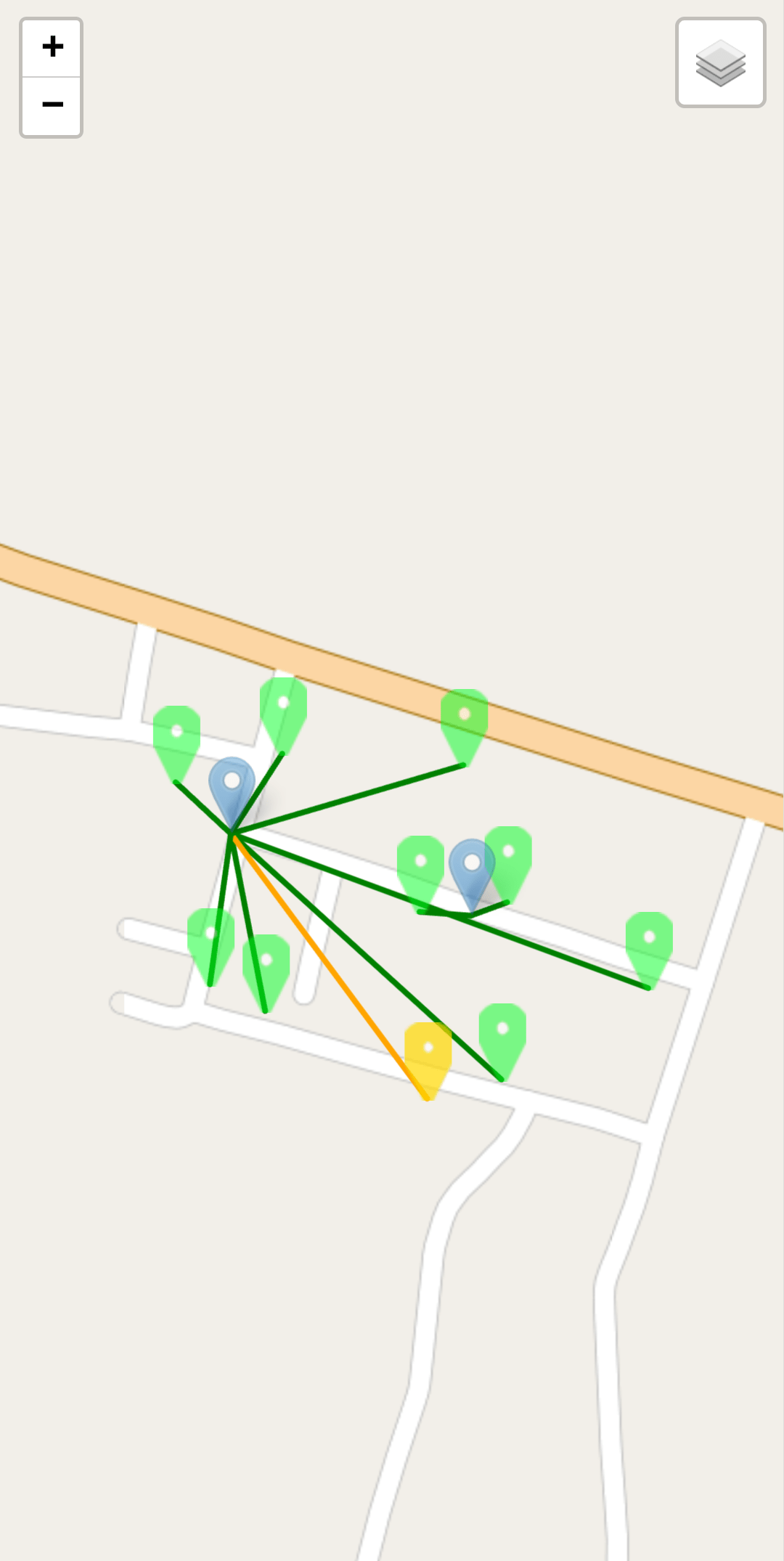Screen dimensions: 784x1561
Task: Zoom out of the map
Action: 52,106
